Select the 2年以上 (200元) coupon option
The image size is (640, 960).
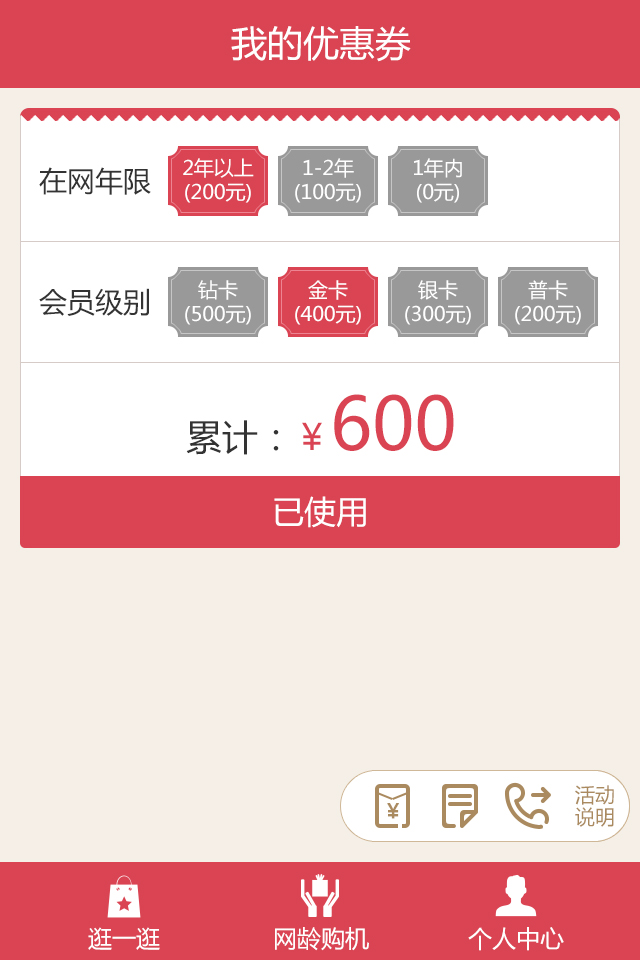[x=218, y=181]
